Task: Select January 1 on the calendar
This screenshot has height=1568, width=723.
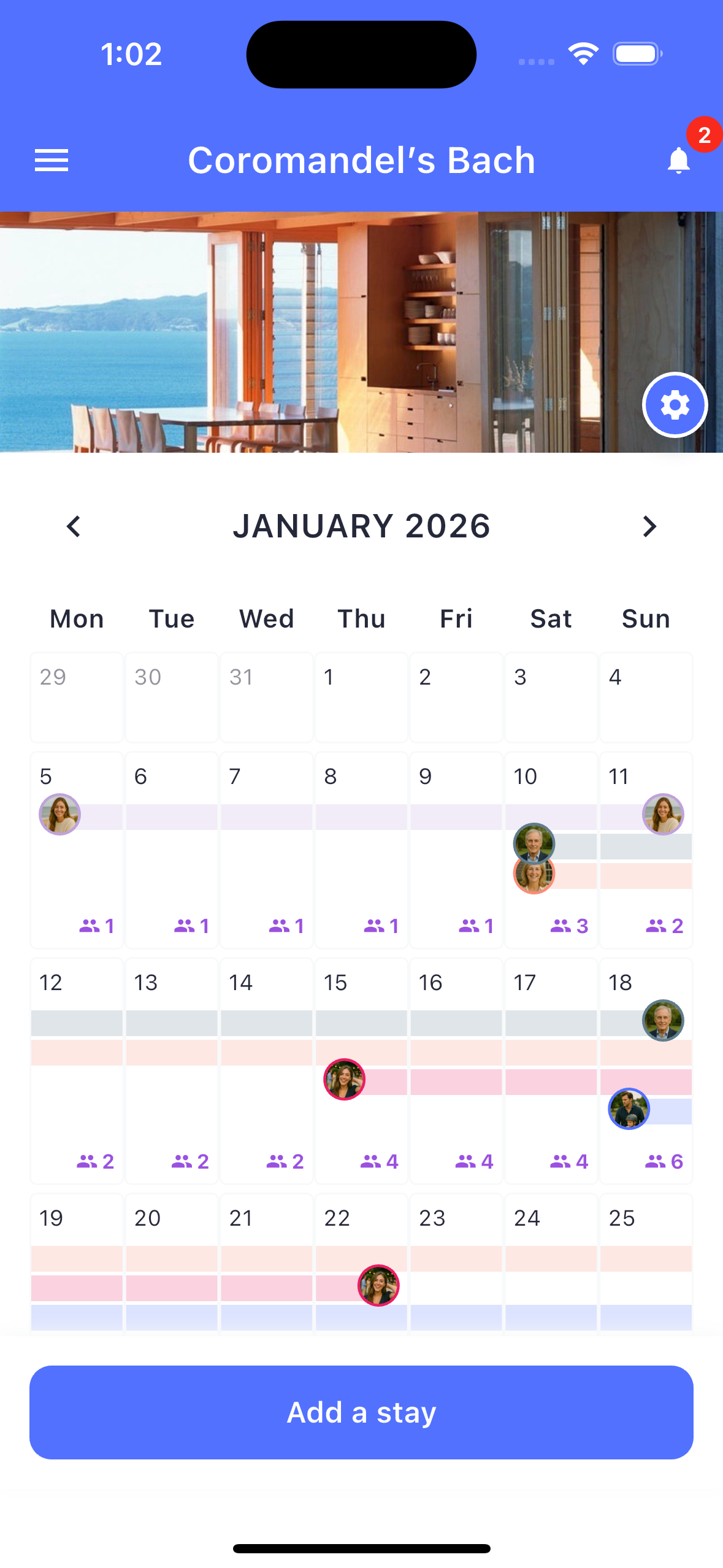Action: pyautogui.click(x=361, y=698)
